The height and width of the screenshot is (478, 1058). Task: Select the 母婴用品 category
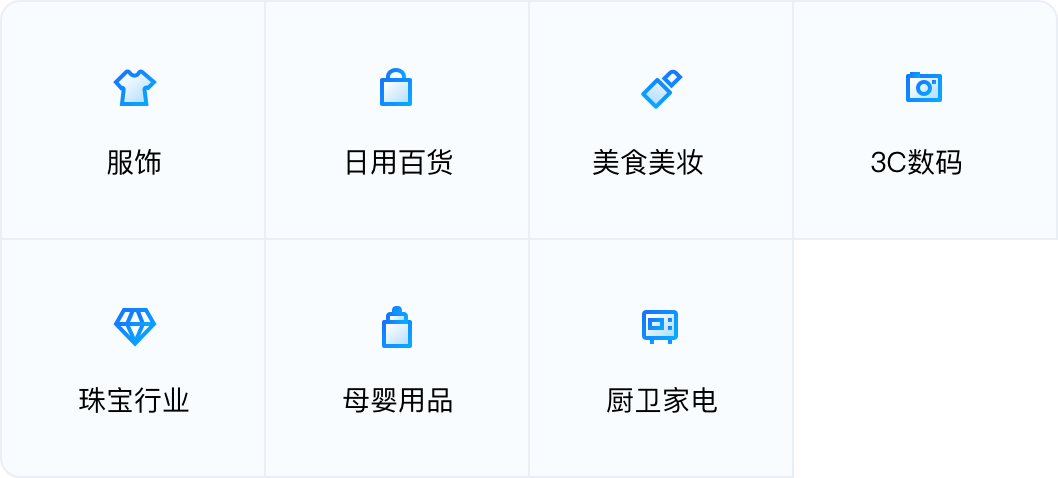tap(397, 358)
